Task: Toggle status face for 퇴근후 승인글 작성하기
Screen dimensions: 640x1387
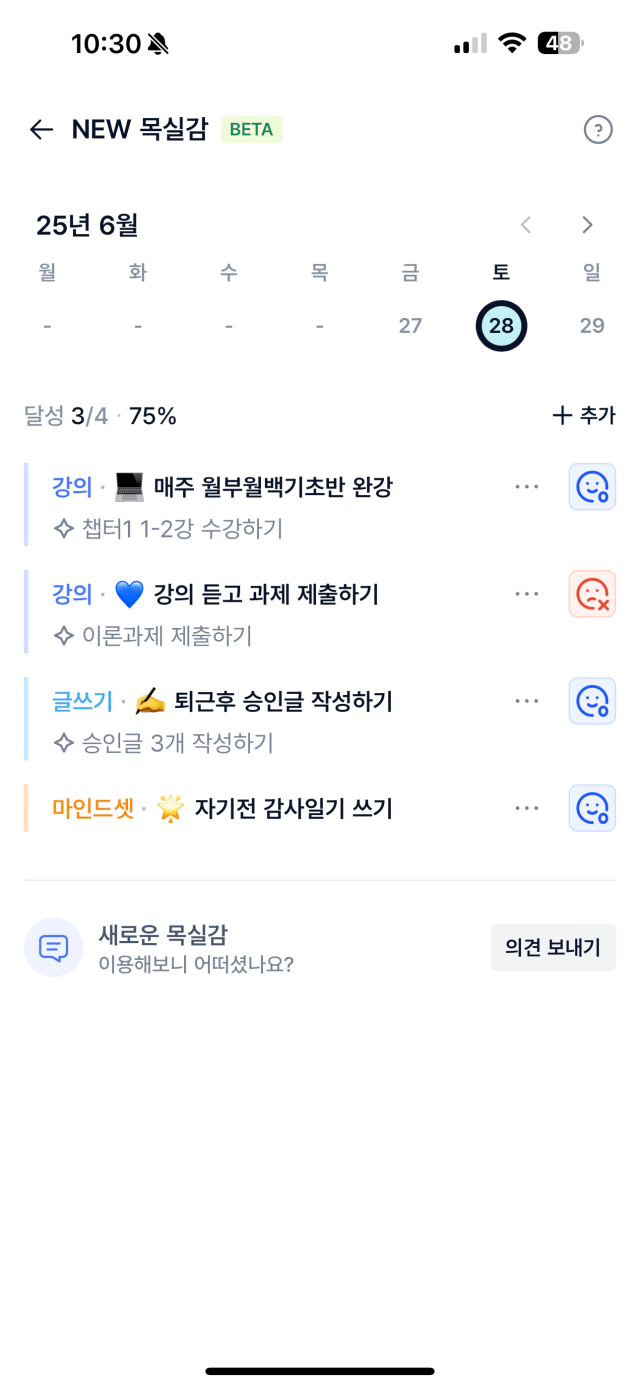Action: [592, 701]
